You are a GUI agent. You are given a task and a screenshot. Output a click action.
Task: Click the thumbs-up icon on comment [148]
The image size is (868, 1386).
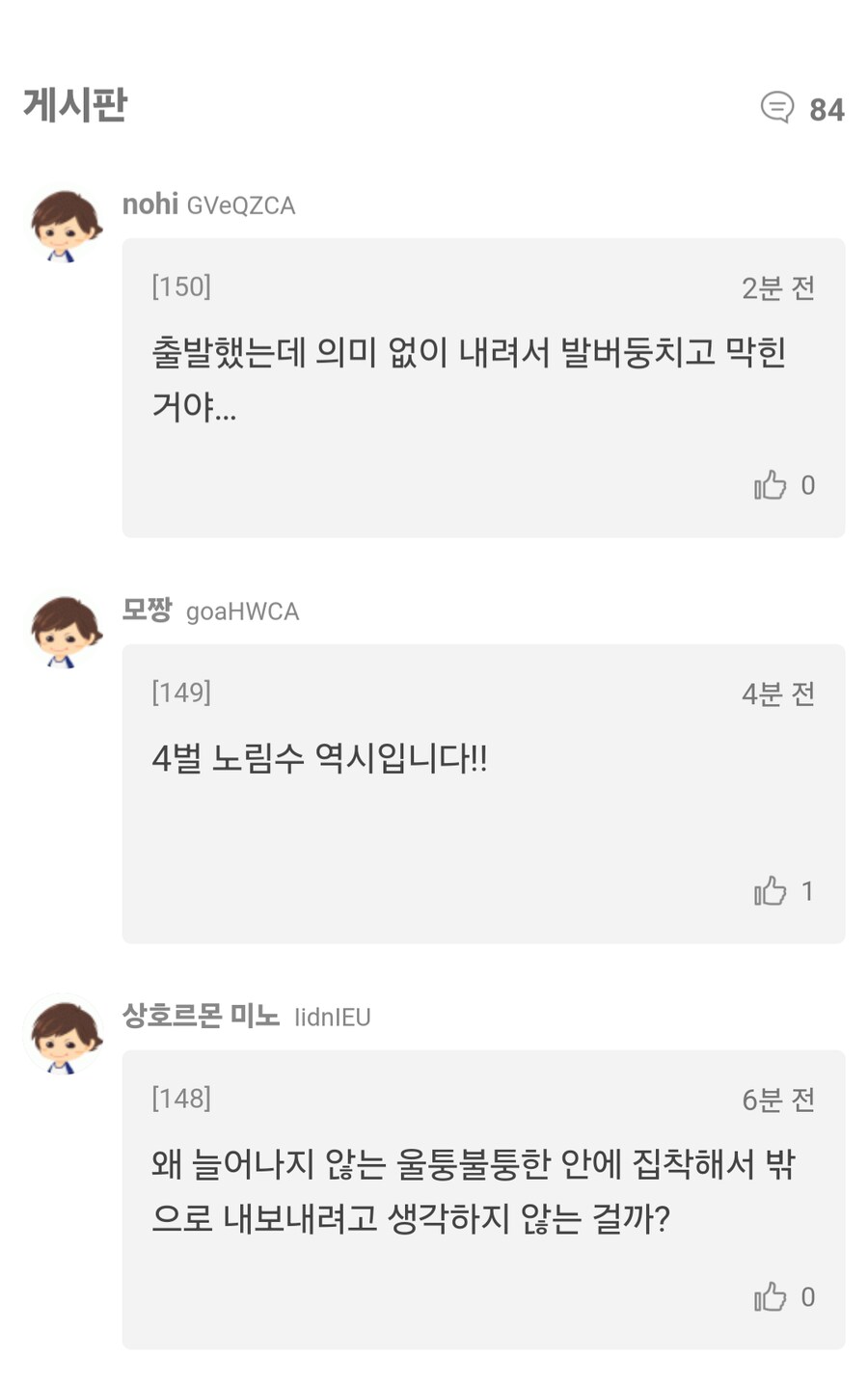(769, 1296)
